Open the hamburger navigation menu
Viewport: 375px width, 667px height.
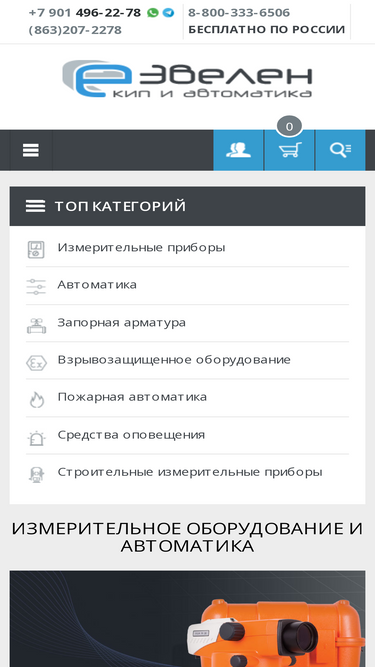point(31,150)
